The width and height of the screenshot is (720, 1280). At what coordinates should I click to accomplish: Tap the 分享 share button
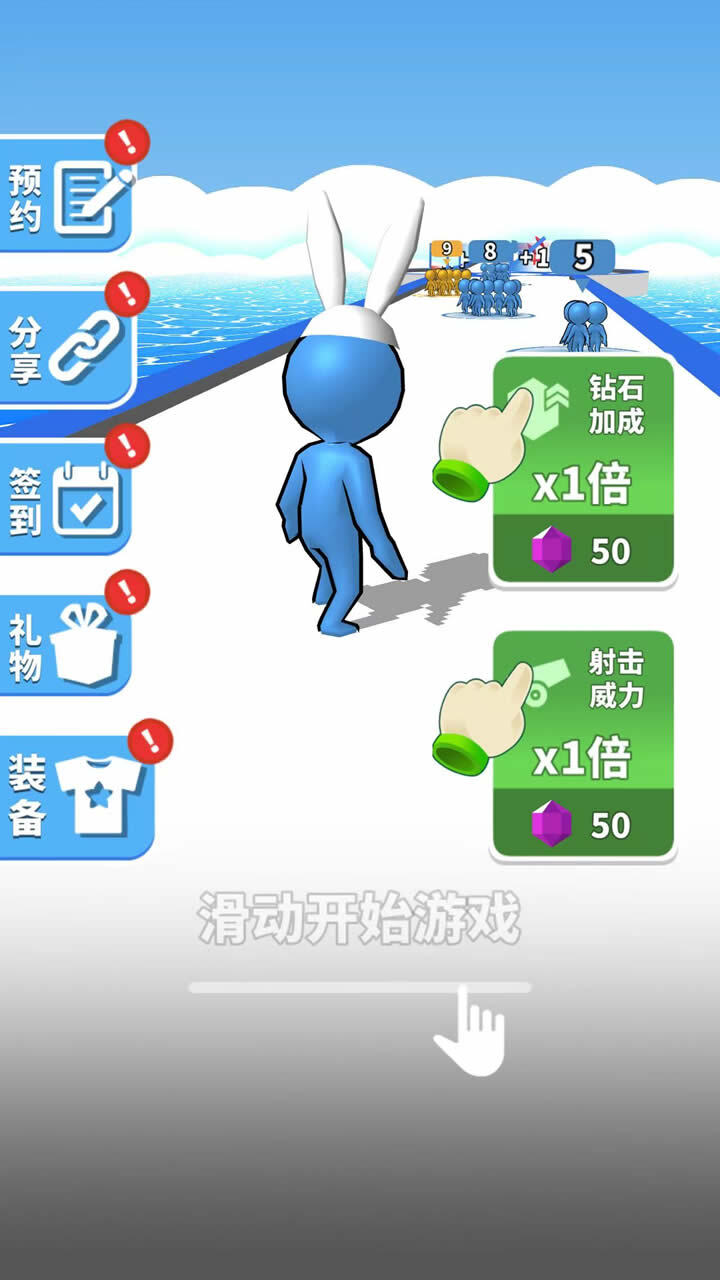[x=66, y=346]
